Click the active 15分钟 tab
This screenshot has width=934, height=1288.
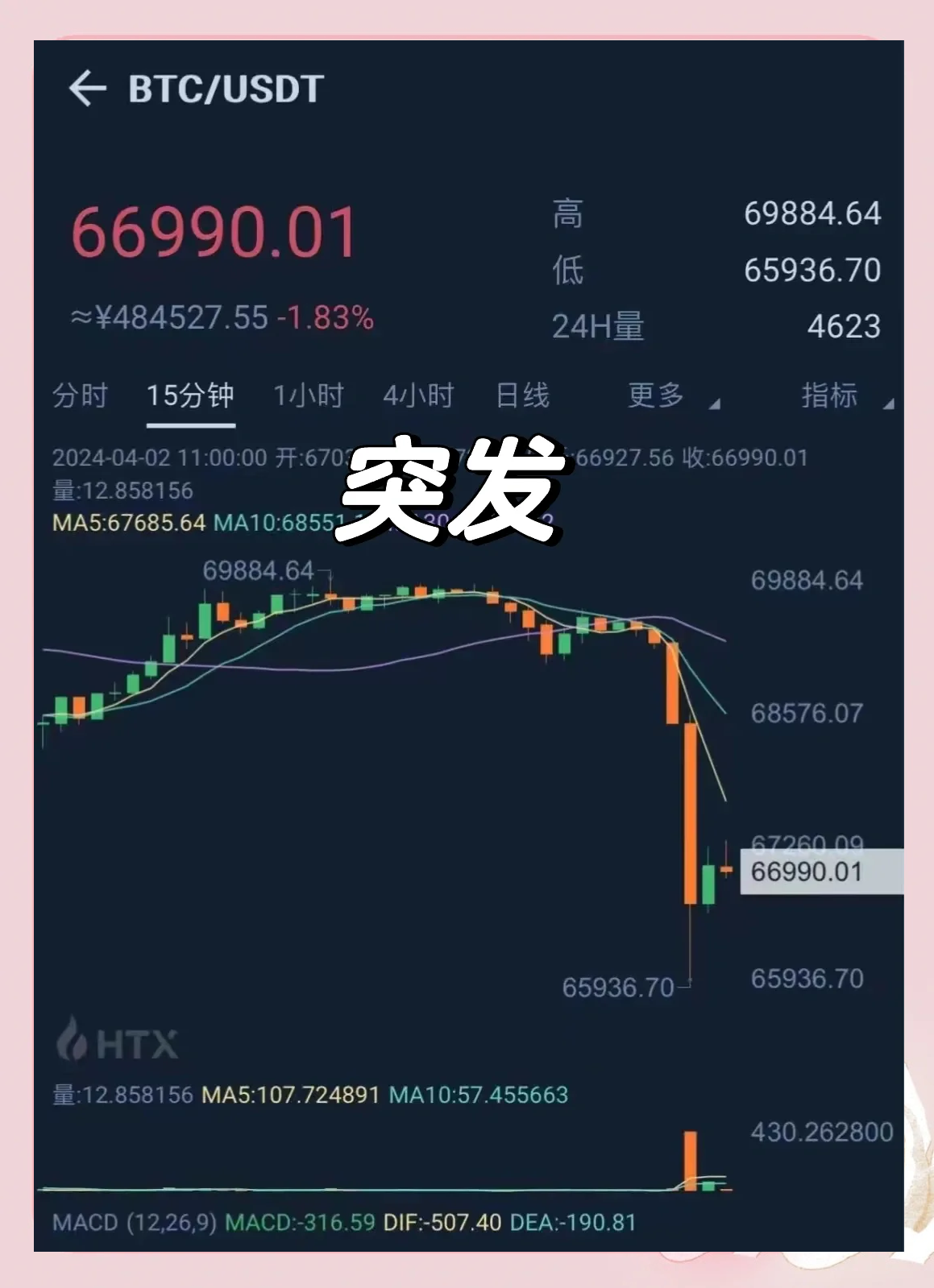tap(191, 396)
